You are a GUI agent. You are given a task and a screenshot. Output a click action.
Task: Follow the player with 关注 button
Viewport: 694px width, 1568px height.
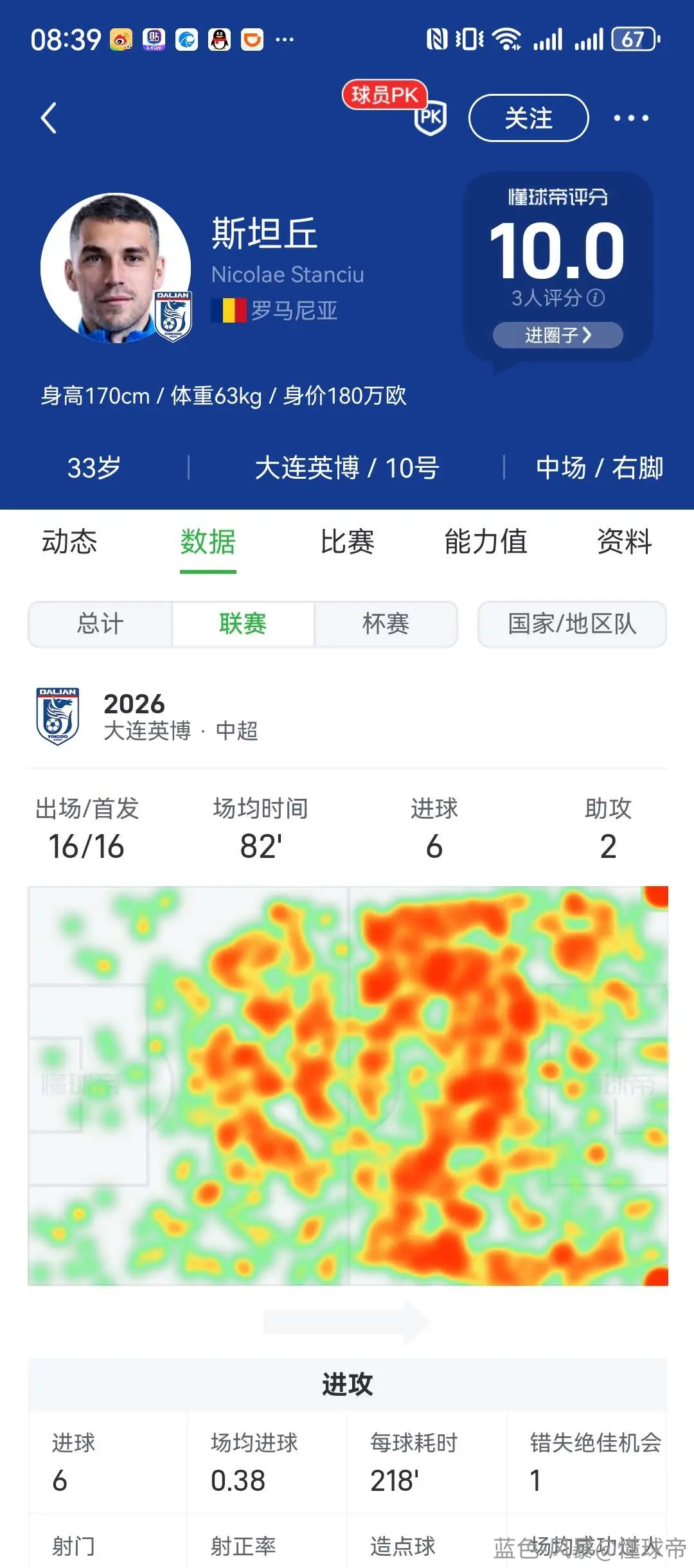[x=528, y=118]
